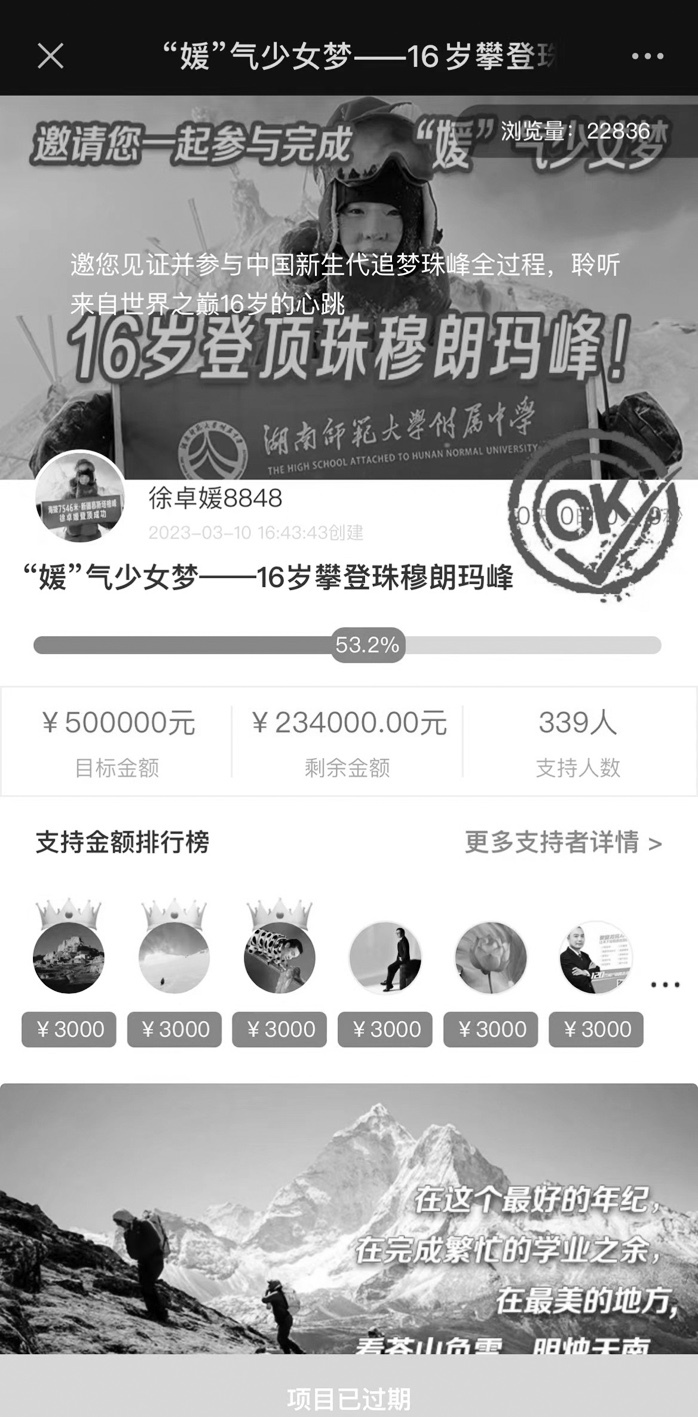Tap 徐卓媛8848 profile avatar
This screenshot has width=698, height=1417.
click(x=80, y=497)
